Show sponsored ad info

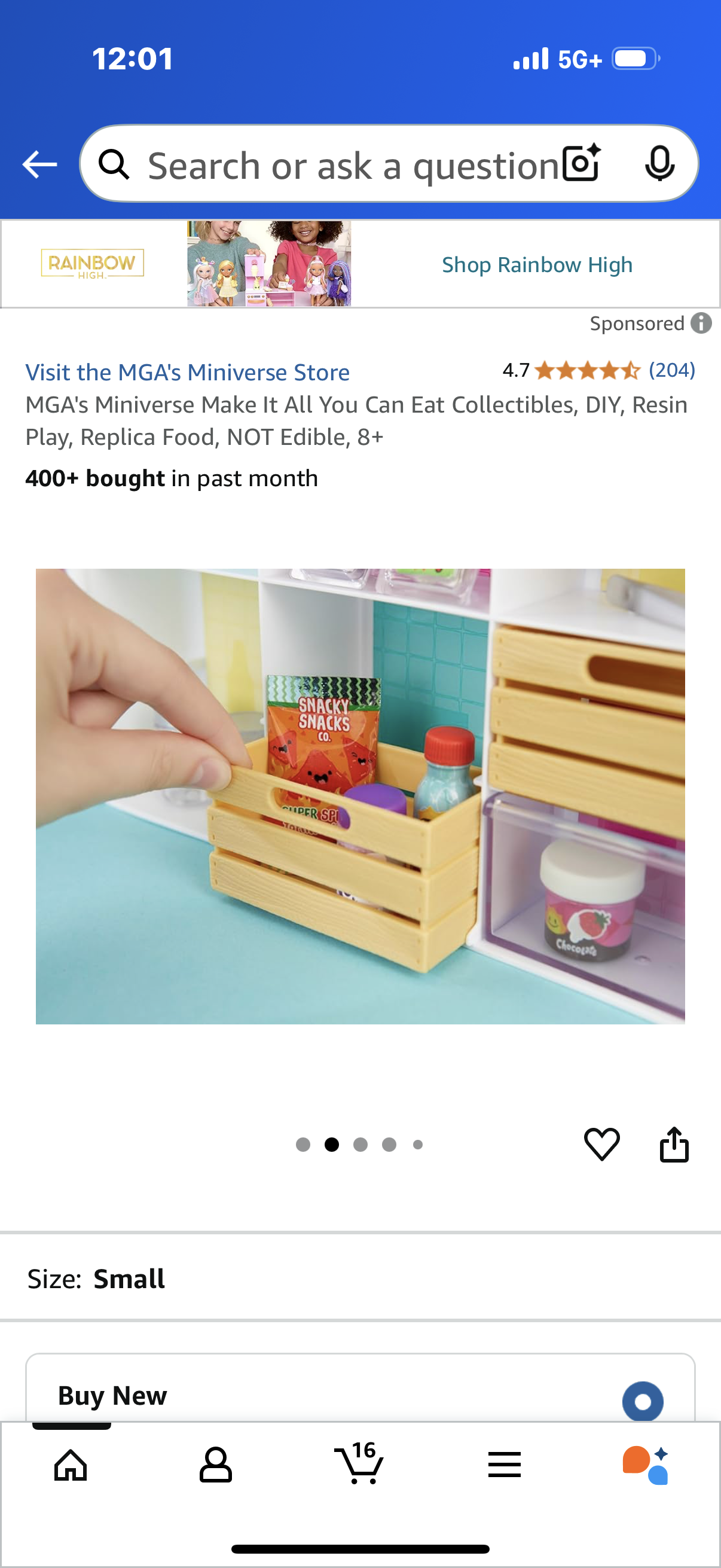(701, 323)
